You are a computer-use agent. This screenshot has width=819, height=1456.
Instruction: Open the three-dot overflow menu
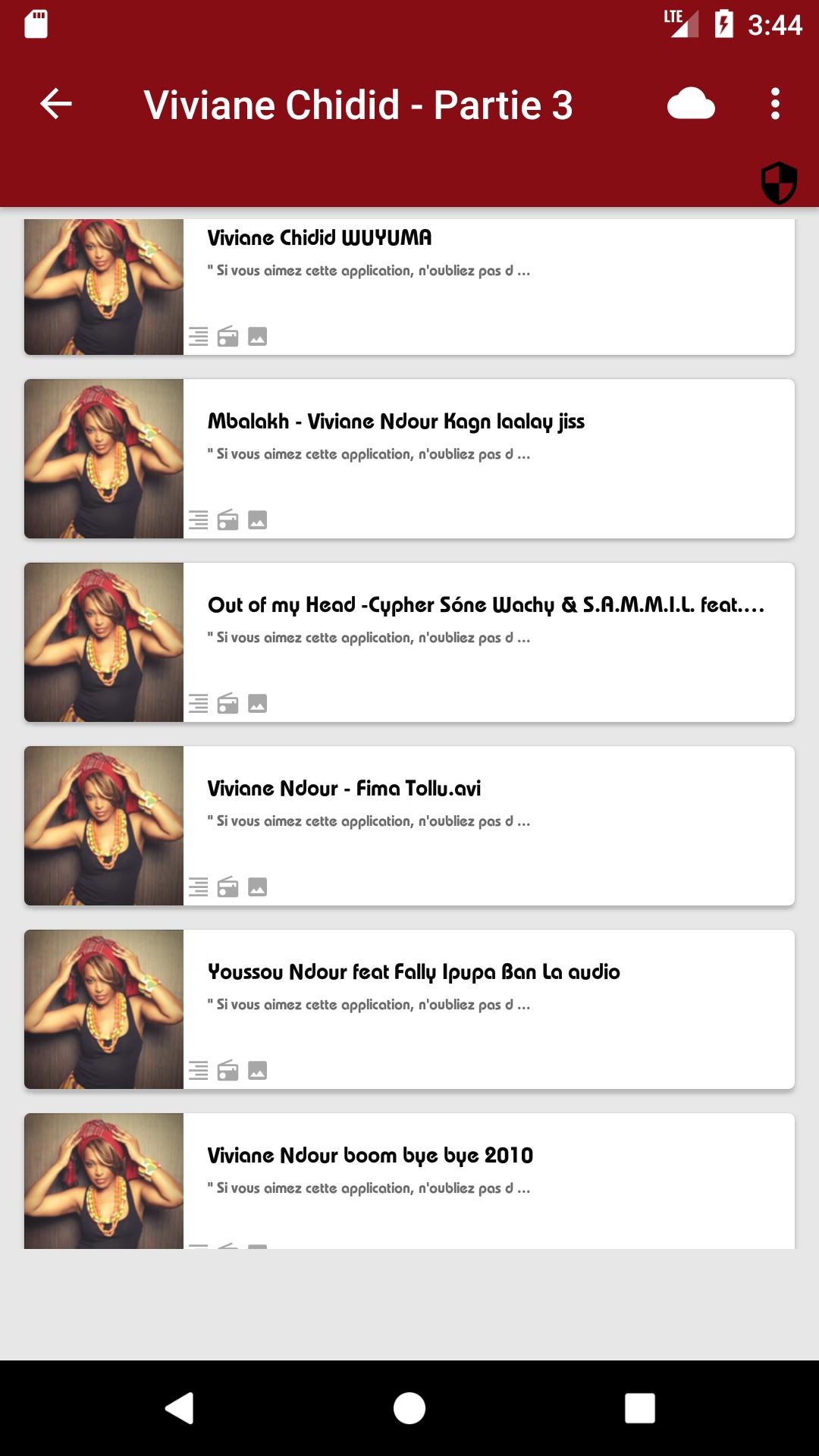pos(774,104)
